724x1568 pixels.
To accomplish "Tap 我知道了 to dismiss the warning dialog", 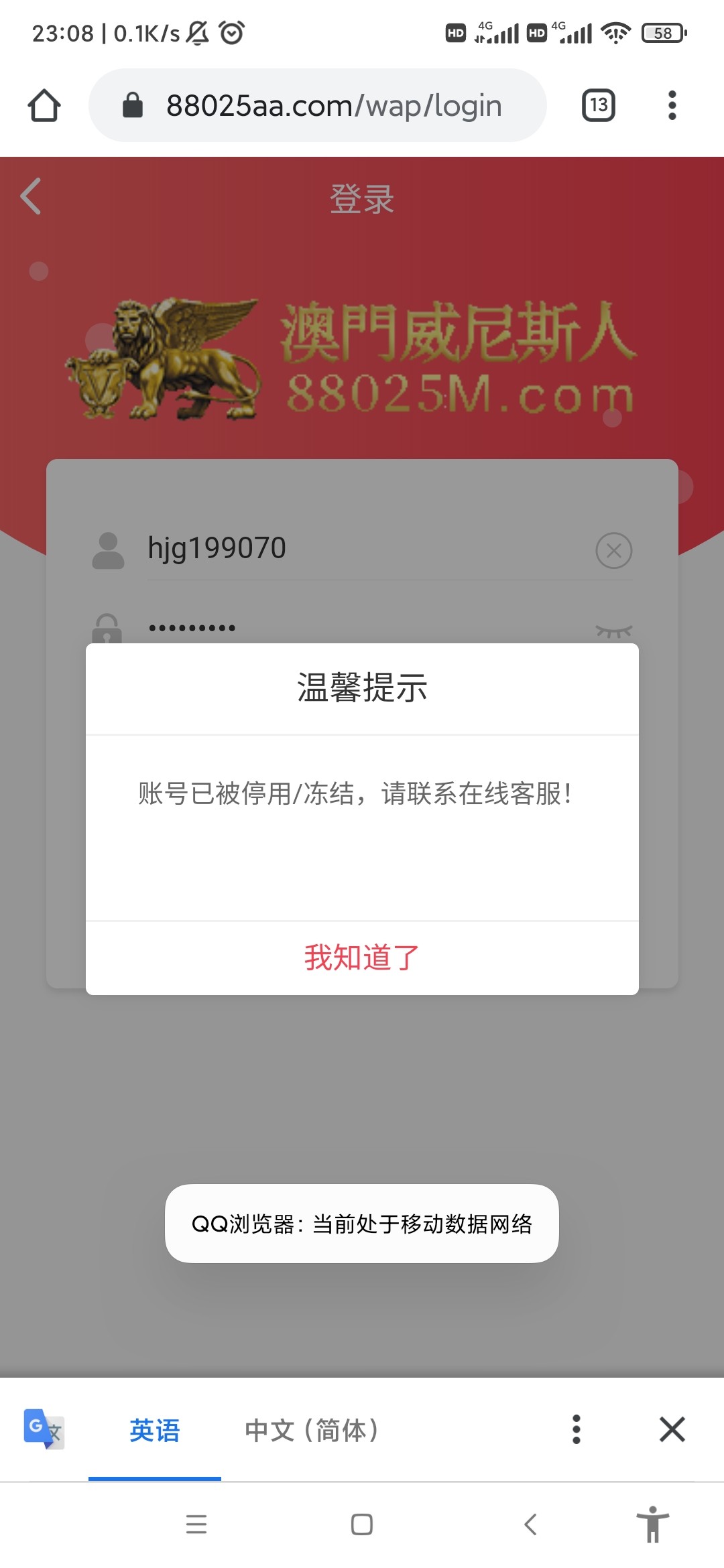I will [362, 957].
